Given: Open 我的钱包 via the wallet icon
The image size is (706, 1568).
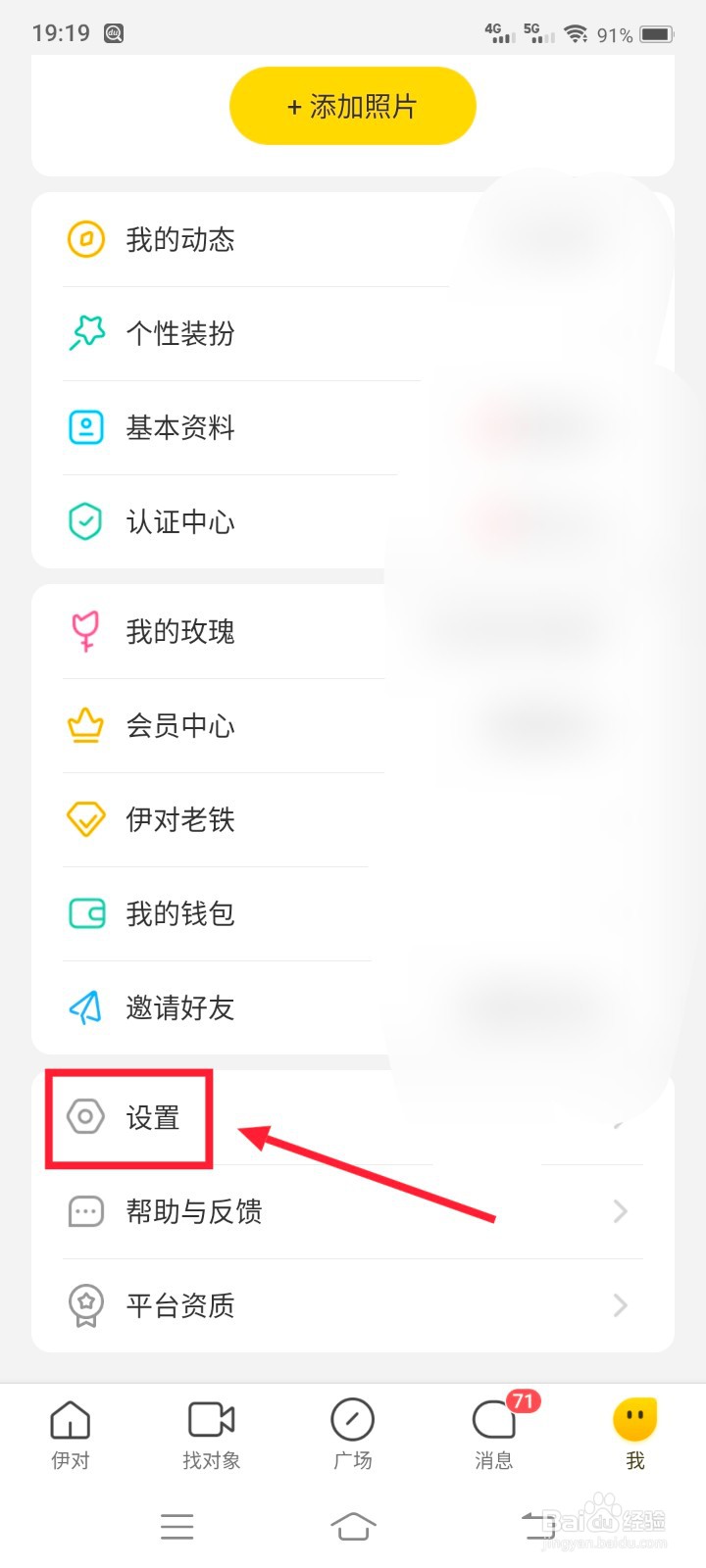Looking at the screenshot, I should tap(86, 912).
